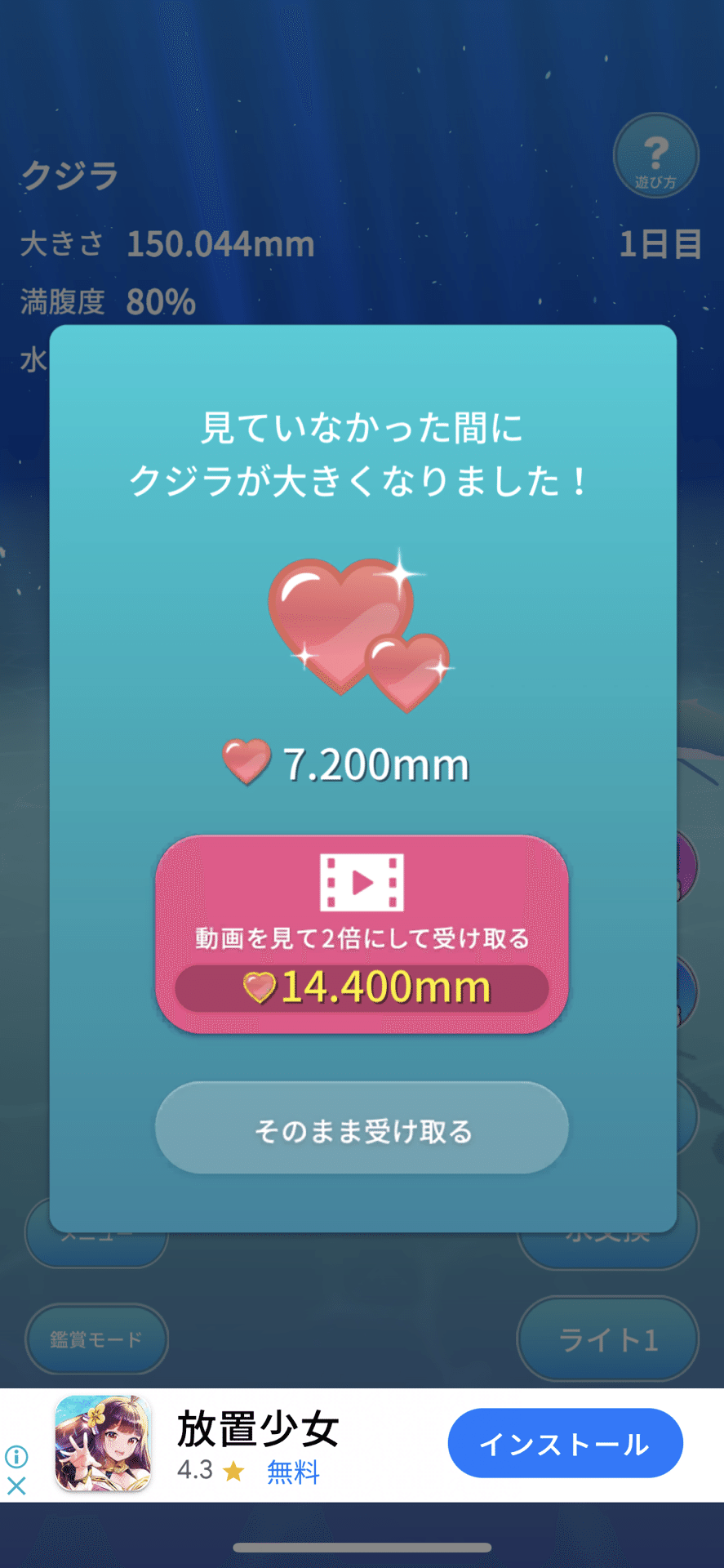724x1568 pixels.
Task: Tap the film reel video icon
Action: click(362, 882)
